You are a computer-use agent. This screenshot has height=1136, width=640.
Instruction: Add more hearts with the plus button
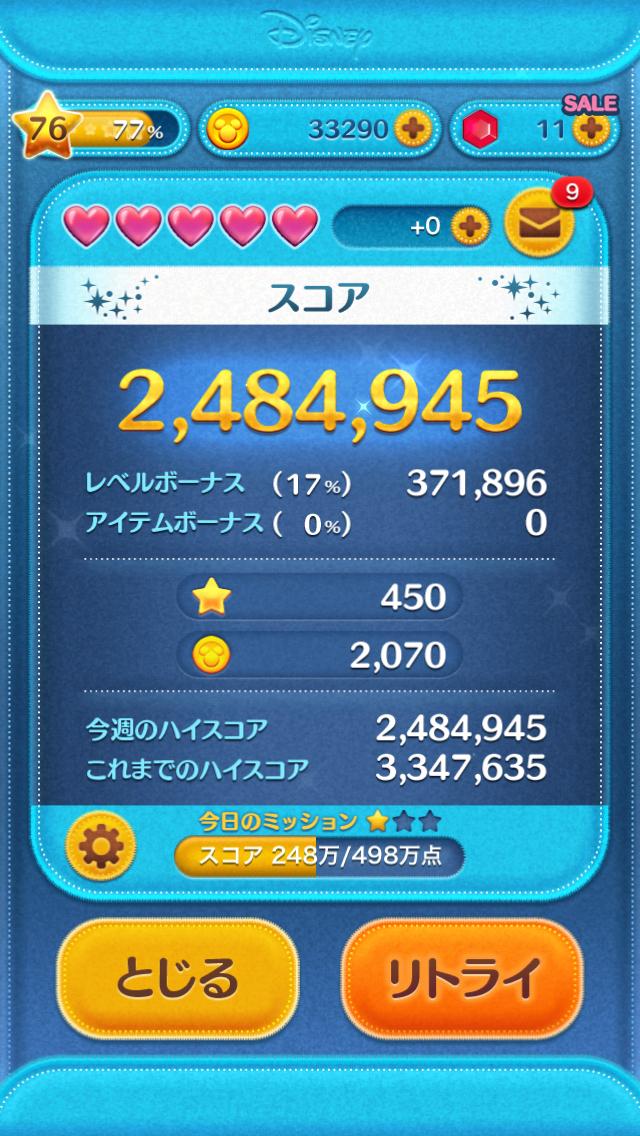[466, 226]
